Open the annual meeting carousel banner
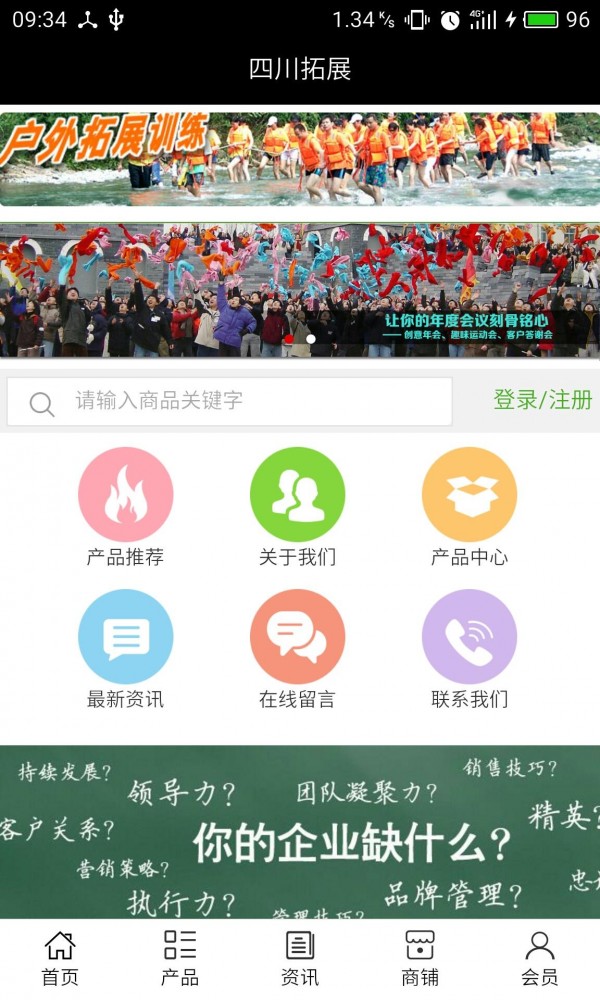Screen dimensions: 600x1000 pyautogui.click(x=300, y=290)
